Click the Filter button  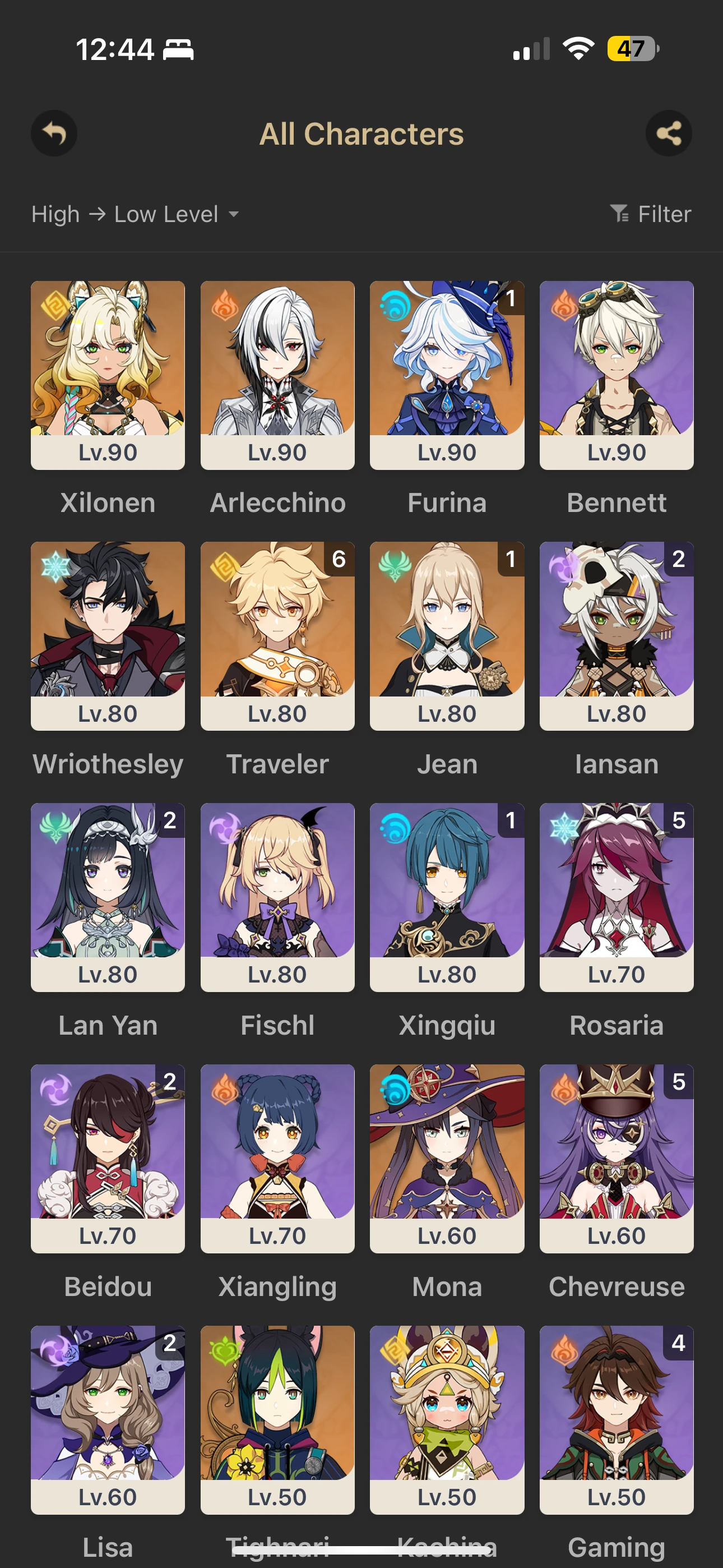coord(651,214)
